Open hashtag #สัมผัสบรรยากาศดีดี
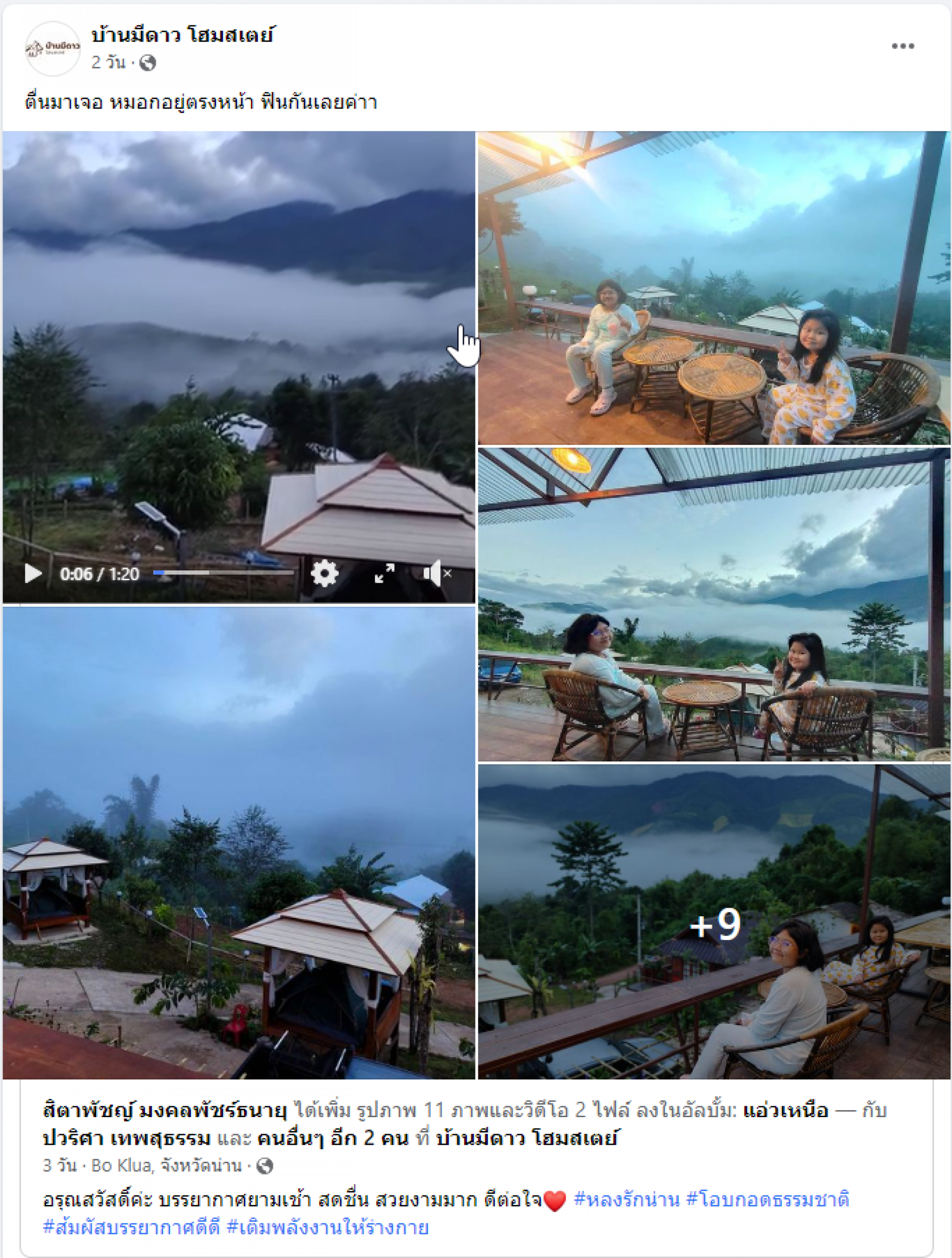The width and height of the screenshot is (952, 1258). (131, 1228)
